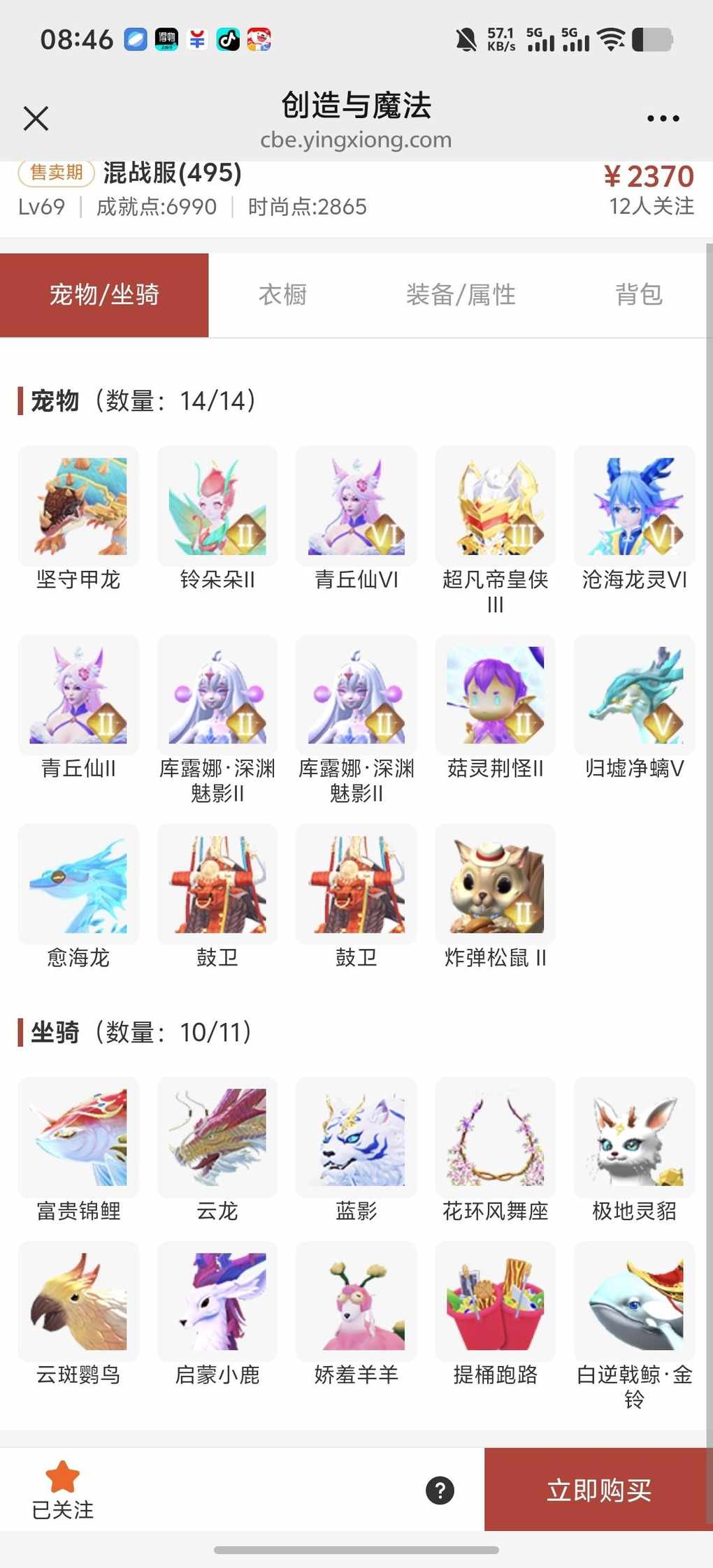Switch to the 装备/属性 tab

pos(461,295)
